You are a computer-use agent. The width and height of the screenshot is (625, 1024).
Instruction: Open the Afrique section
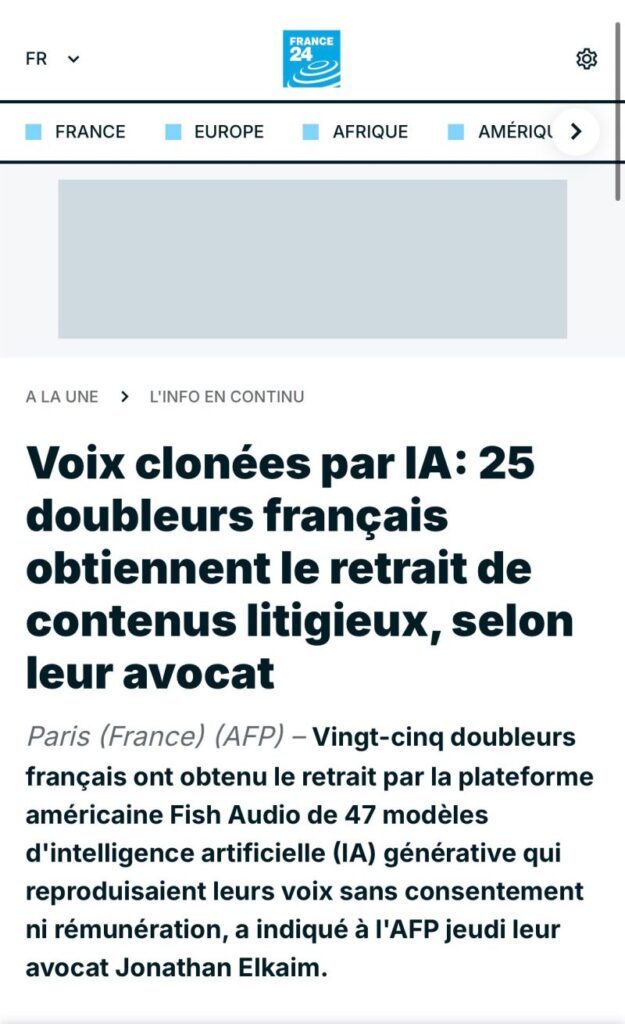(x=357, y=132)
